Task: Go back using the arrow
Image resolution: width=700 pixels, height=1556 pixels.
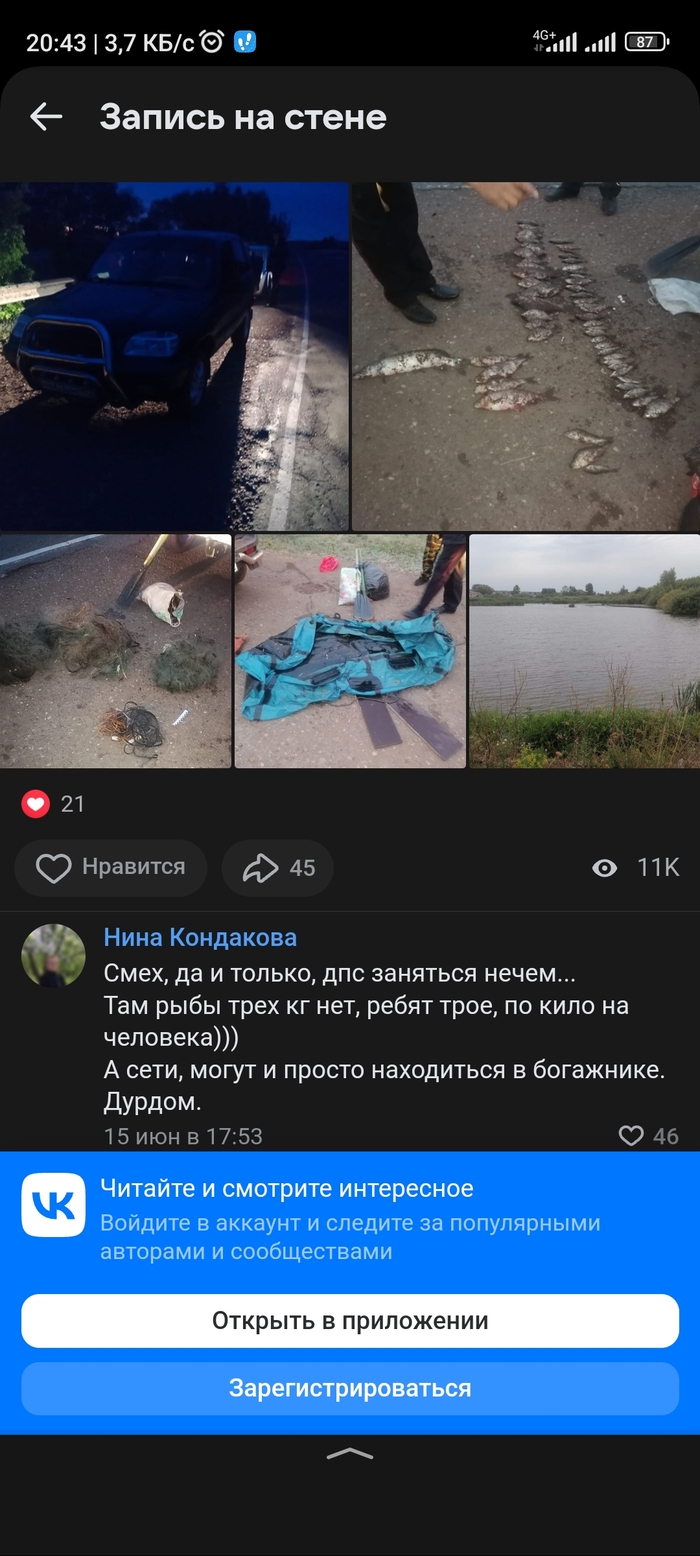Action: coord(46,117)
